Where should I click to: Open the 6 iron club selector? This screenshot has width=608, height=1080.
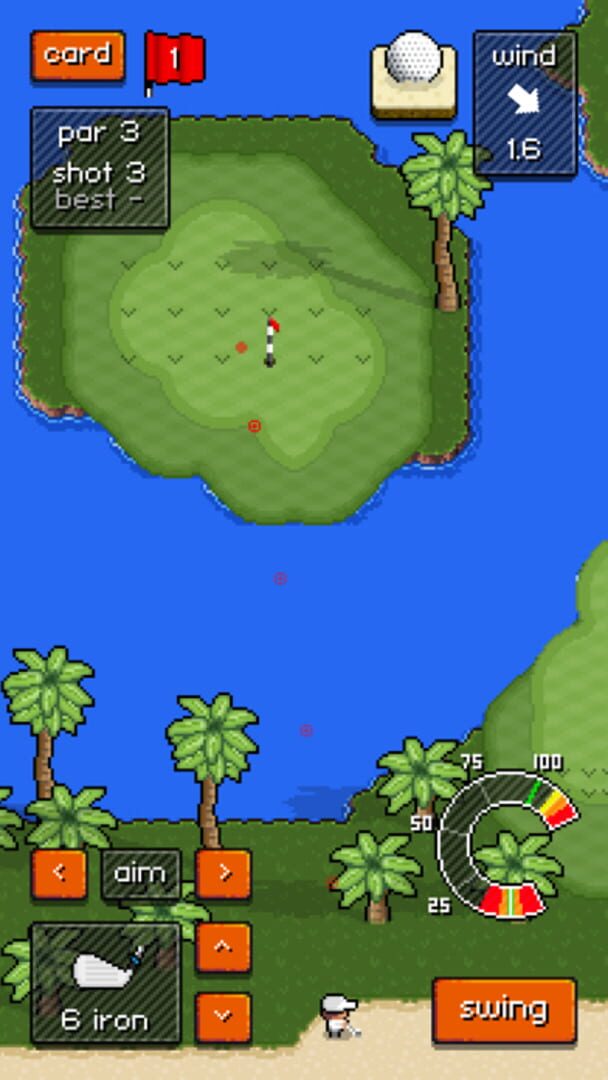[x=105, y=984]
